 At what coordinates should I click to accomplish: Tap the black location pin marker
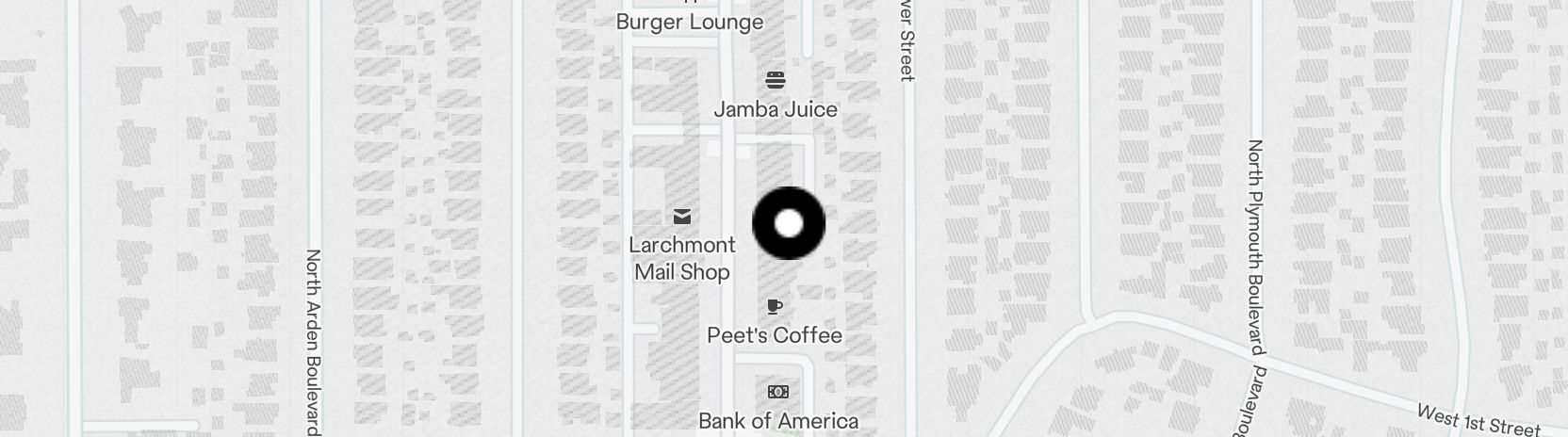(x=789, y=223)
